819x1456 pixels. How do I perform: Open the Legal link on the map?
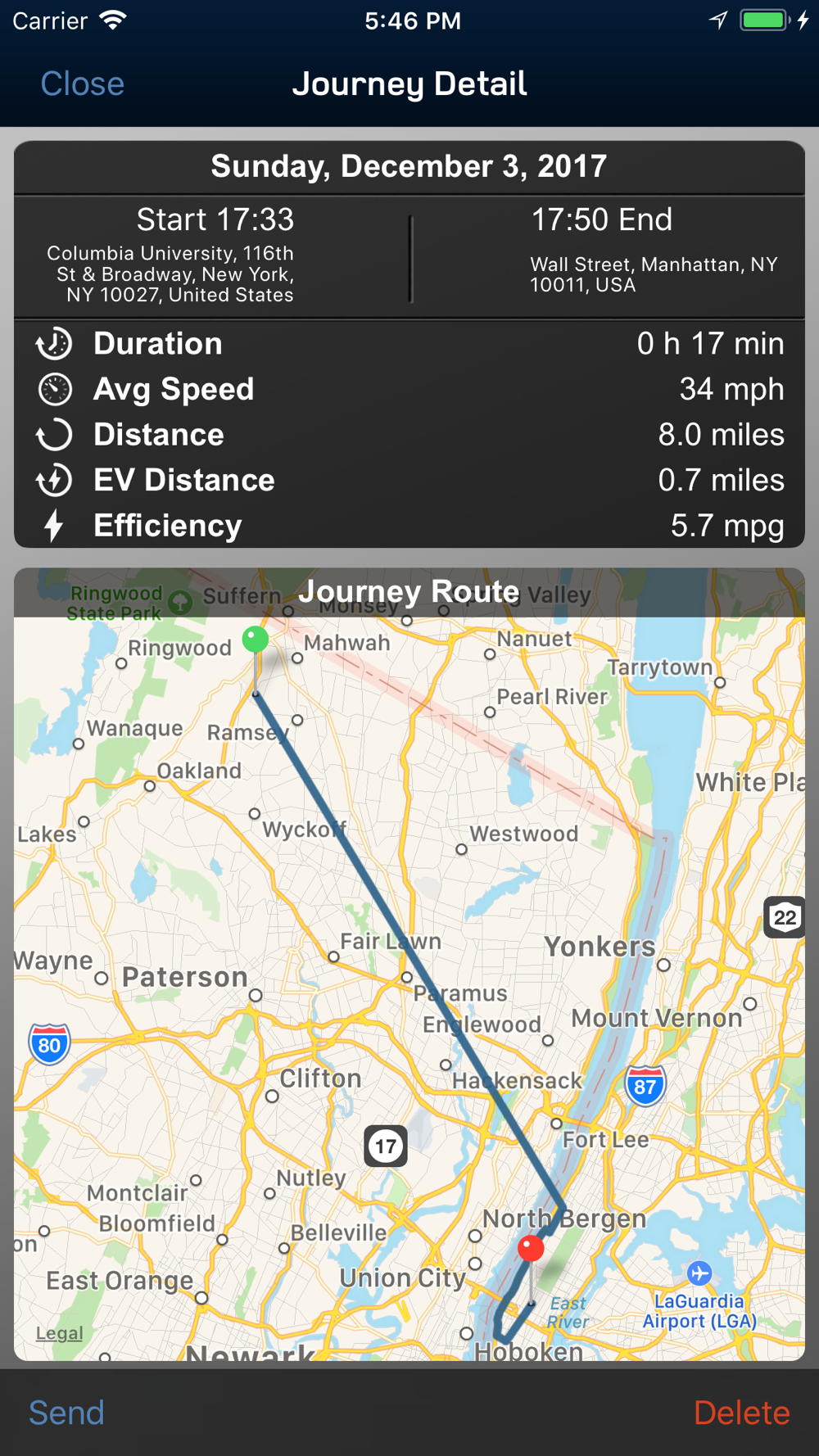click(x=59, y=1333)
